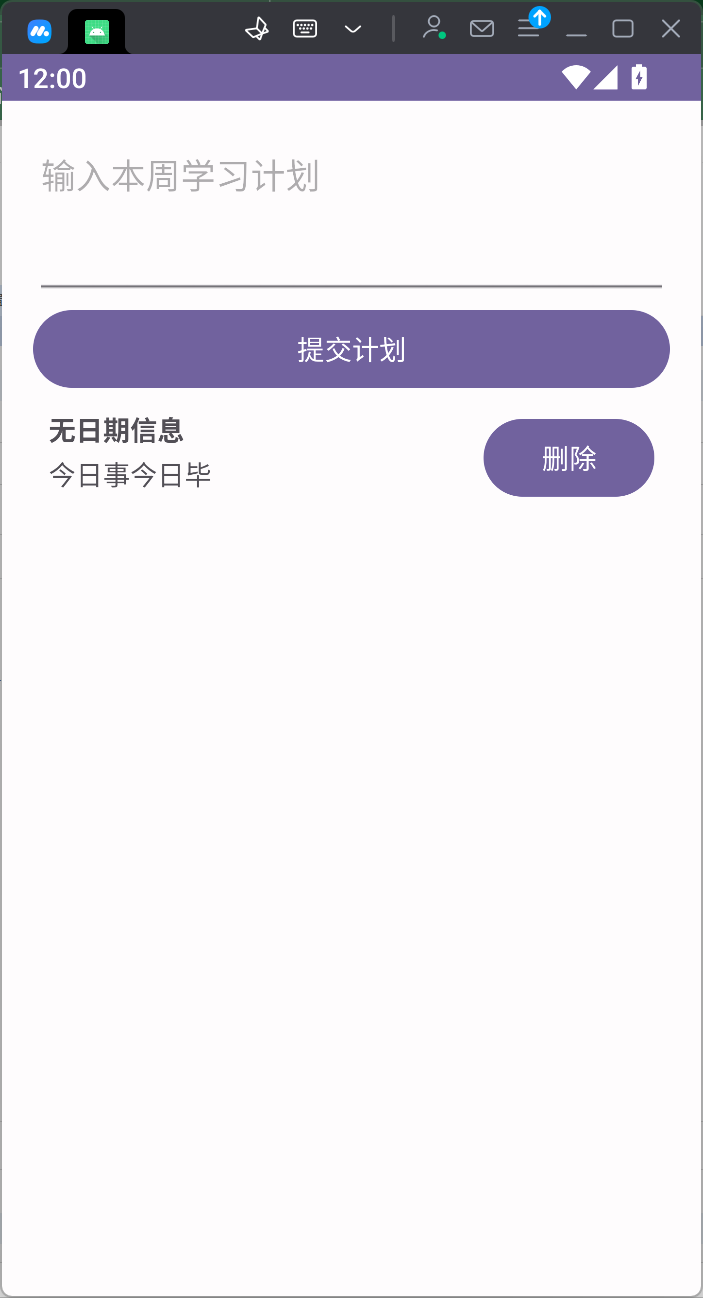This screenshot has height=1298, width=703.
Task: Open the mail envelope icon
Action: [x=482, y=29]
